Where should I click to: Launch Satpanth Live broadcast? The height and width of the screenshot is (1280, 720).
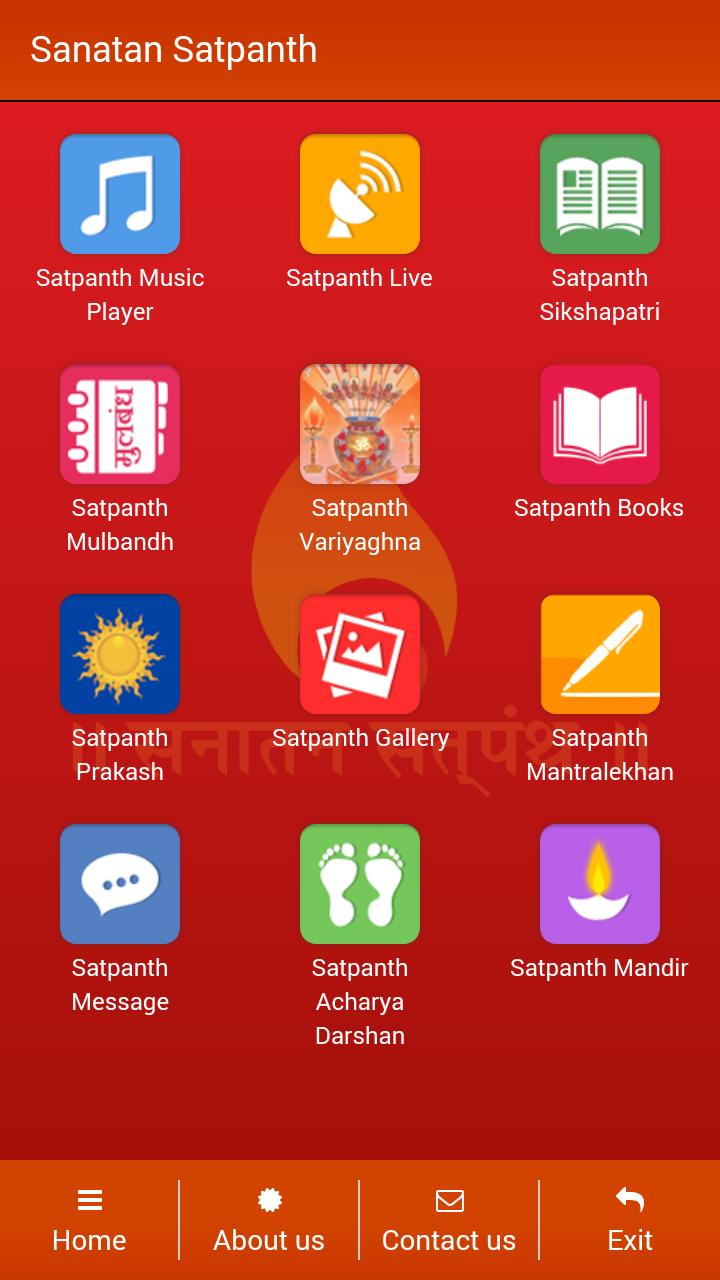coord(360,194)
